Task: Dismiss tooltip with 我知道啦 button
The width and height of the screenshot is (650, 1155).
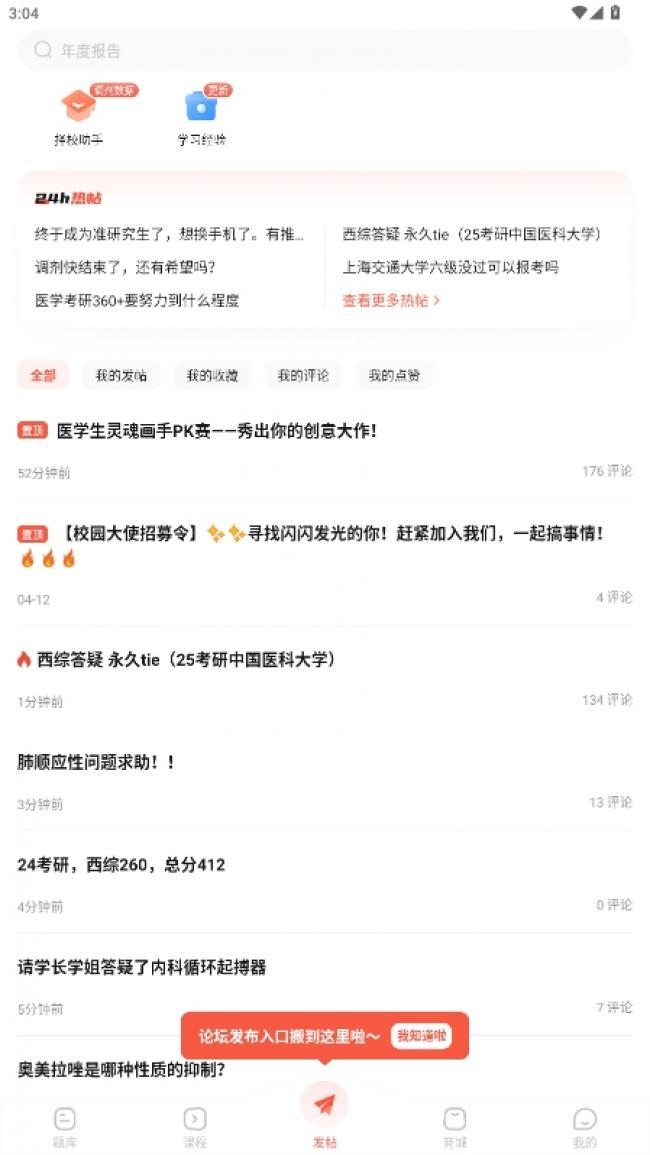Action: [421, 1036]
